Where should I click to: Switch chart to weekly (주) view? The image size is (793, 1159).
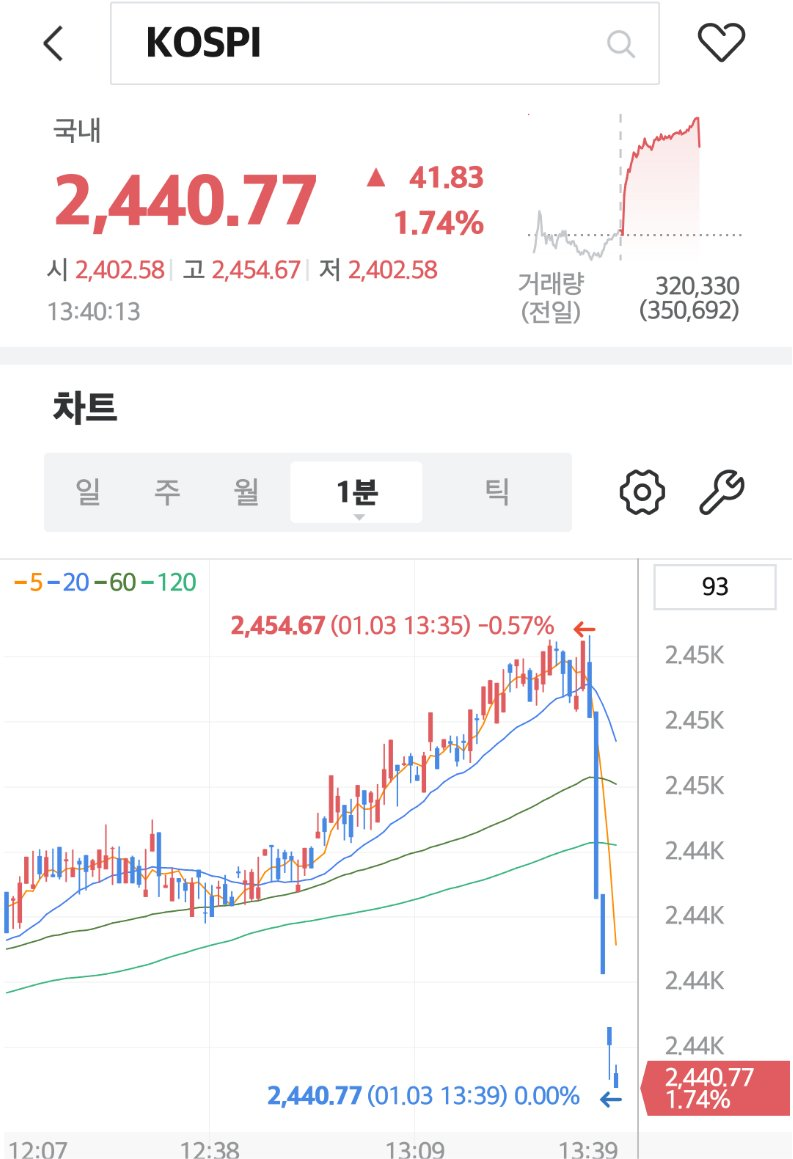click(168, 492)
